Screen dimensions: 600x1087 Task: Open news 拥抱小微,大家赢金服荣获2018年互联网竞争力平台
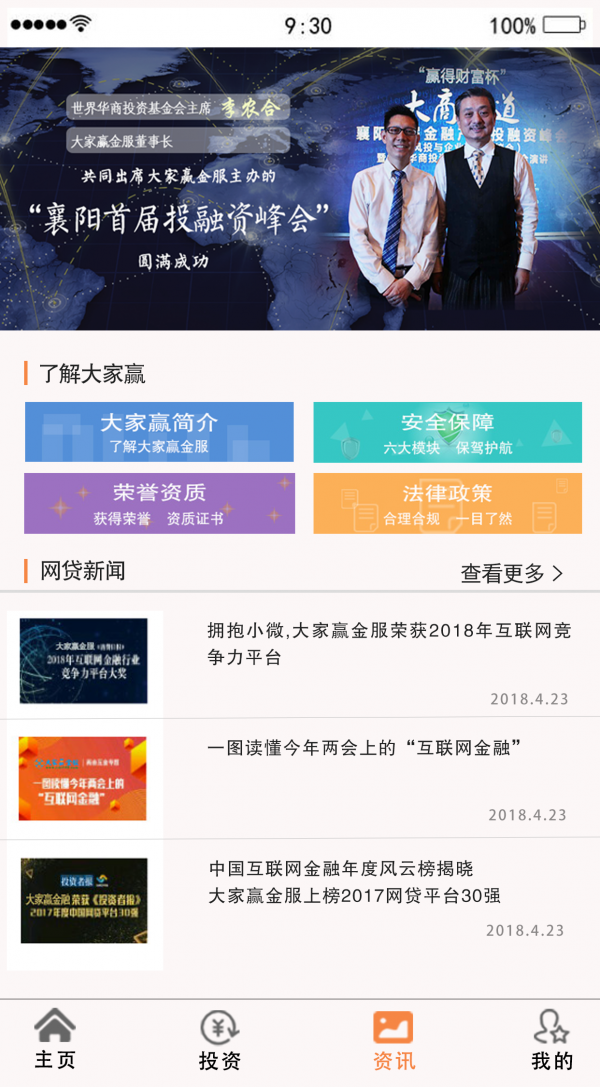point(388,644)
